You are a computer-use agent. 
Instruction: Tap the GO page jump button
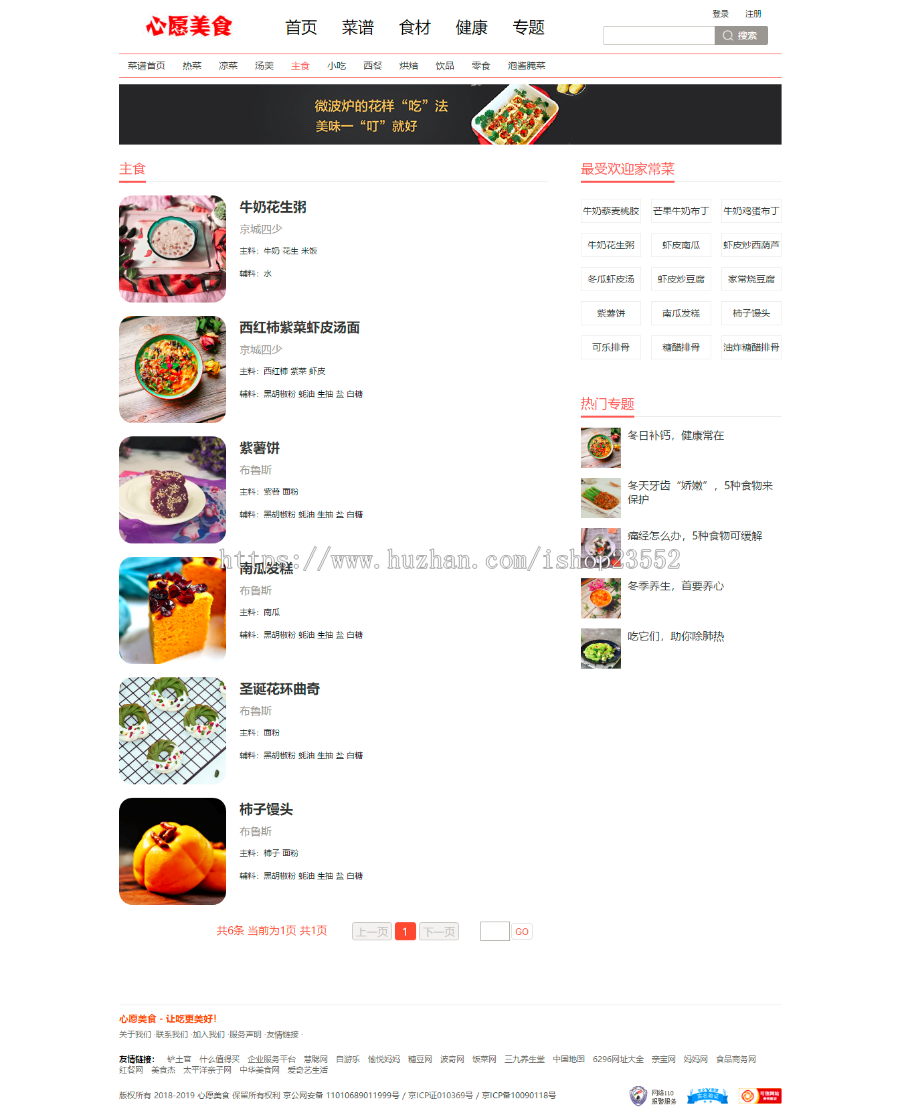pos(522,932)
